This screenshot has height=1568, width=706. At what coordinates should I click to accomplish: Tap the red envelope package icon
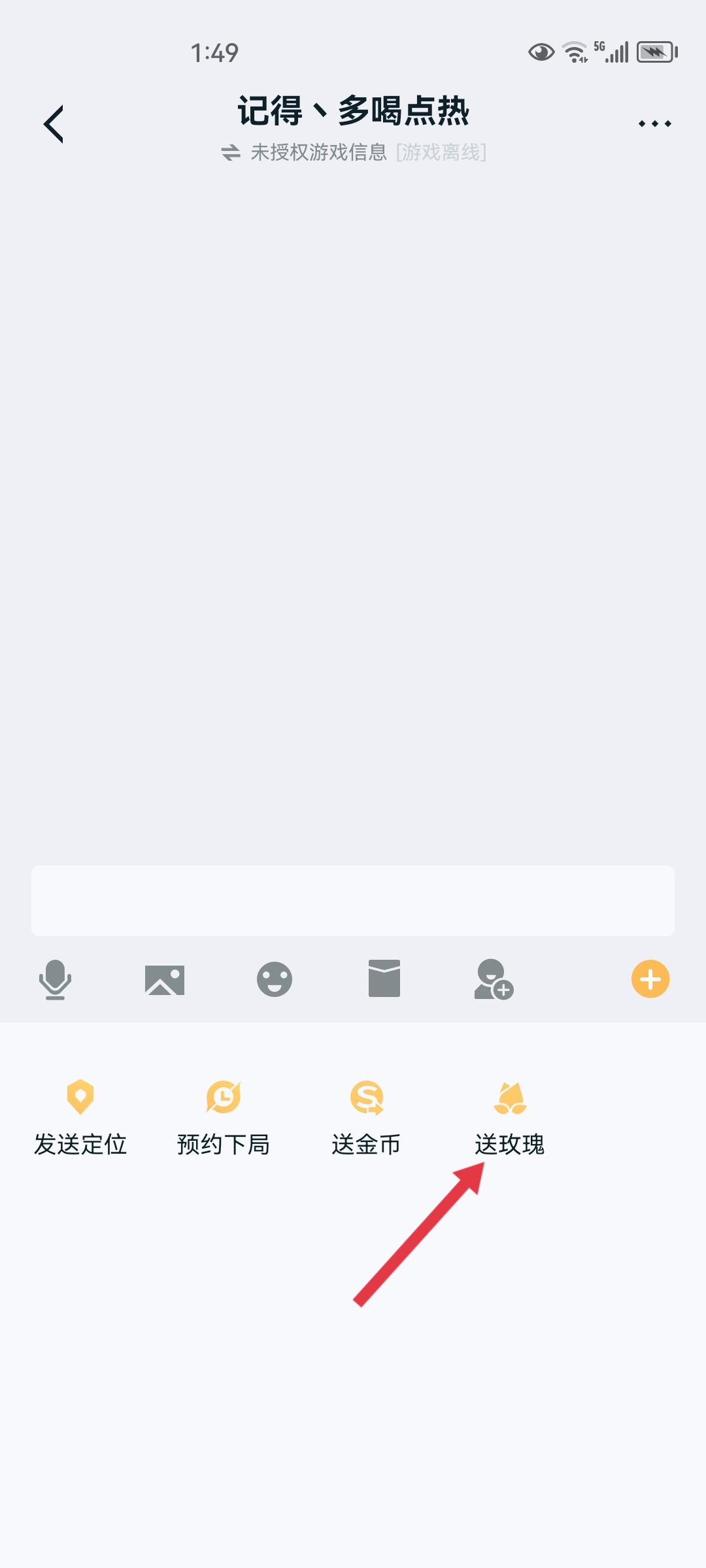click(x=384, y=979)
